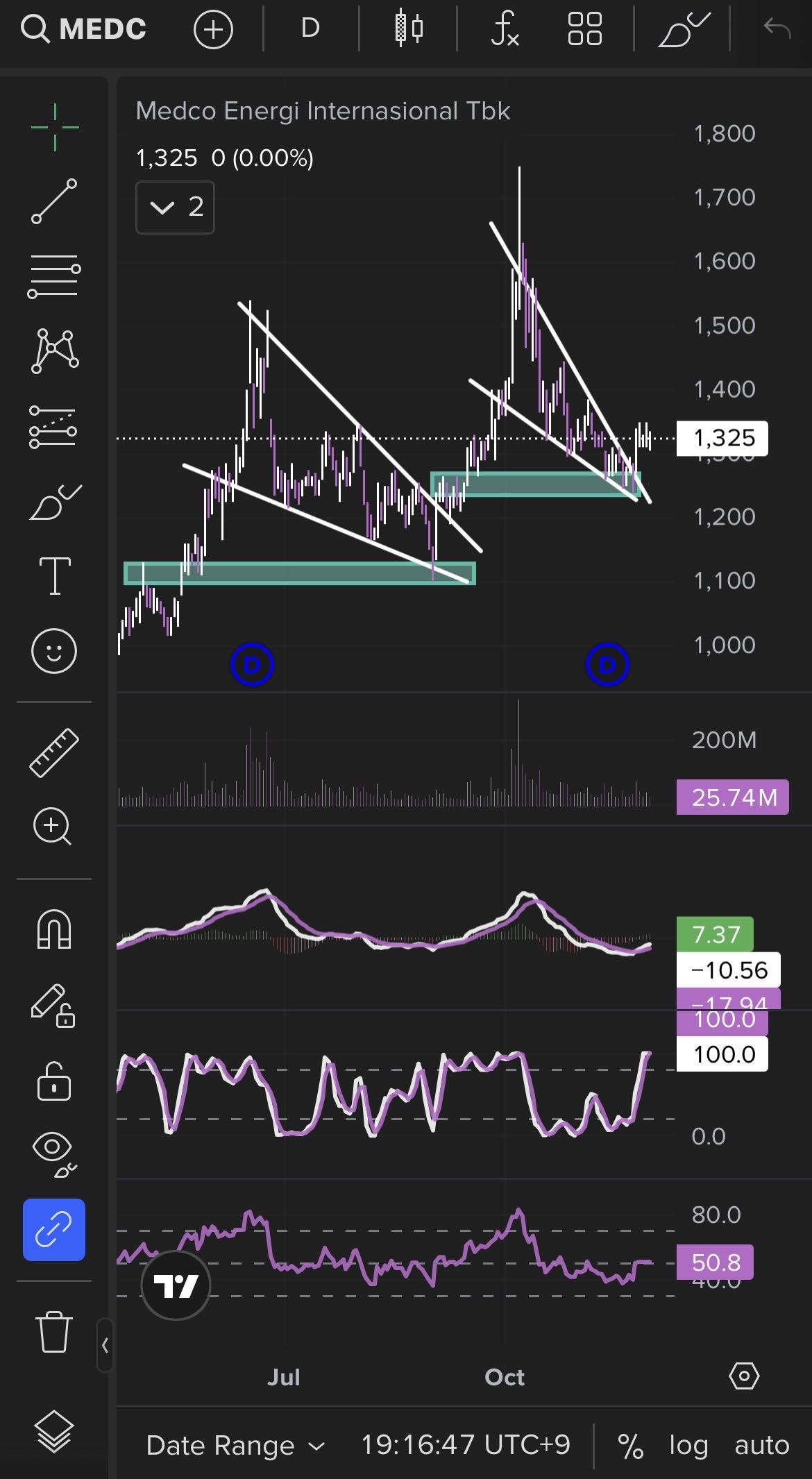
Task: Change the candlestick chart style
Action: [409, 29]
